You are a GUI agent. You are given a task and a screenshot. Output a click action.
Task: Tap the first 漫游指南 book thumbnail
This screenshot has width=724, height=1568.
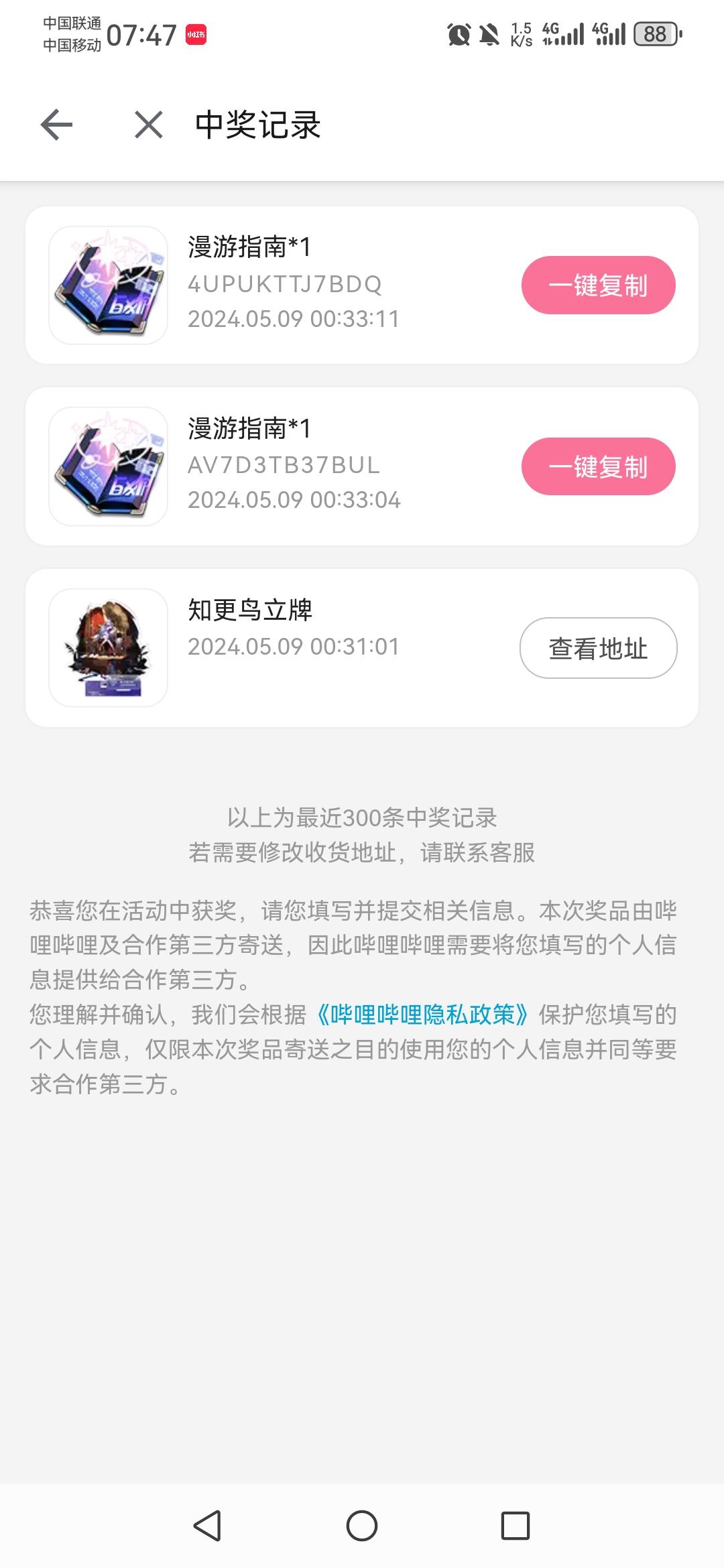[108, 284]
